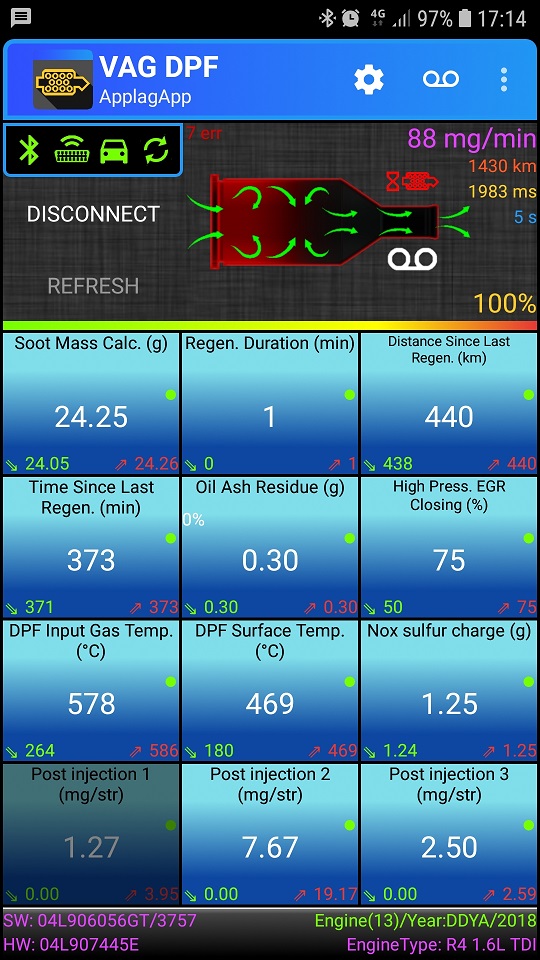Open the Regen. Duration tile

tap(269, 403)
